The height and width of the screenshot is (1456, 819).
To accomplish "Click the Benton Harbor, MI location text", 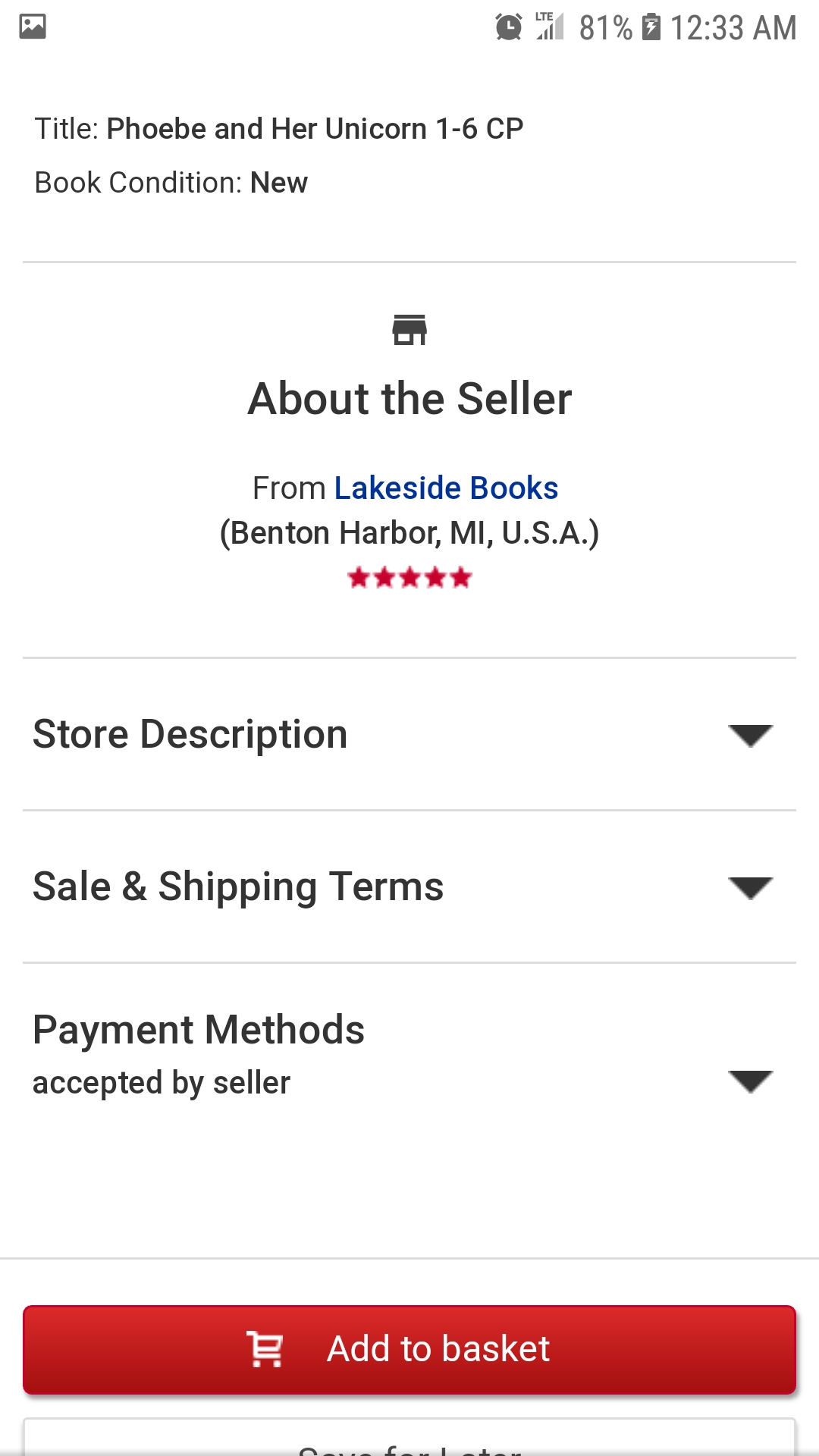I will [409, 533].
